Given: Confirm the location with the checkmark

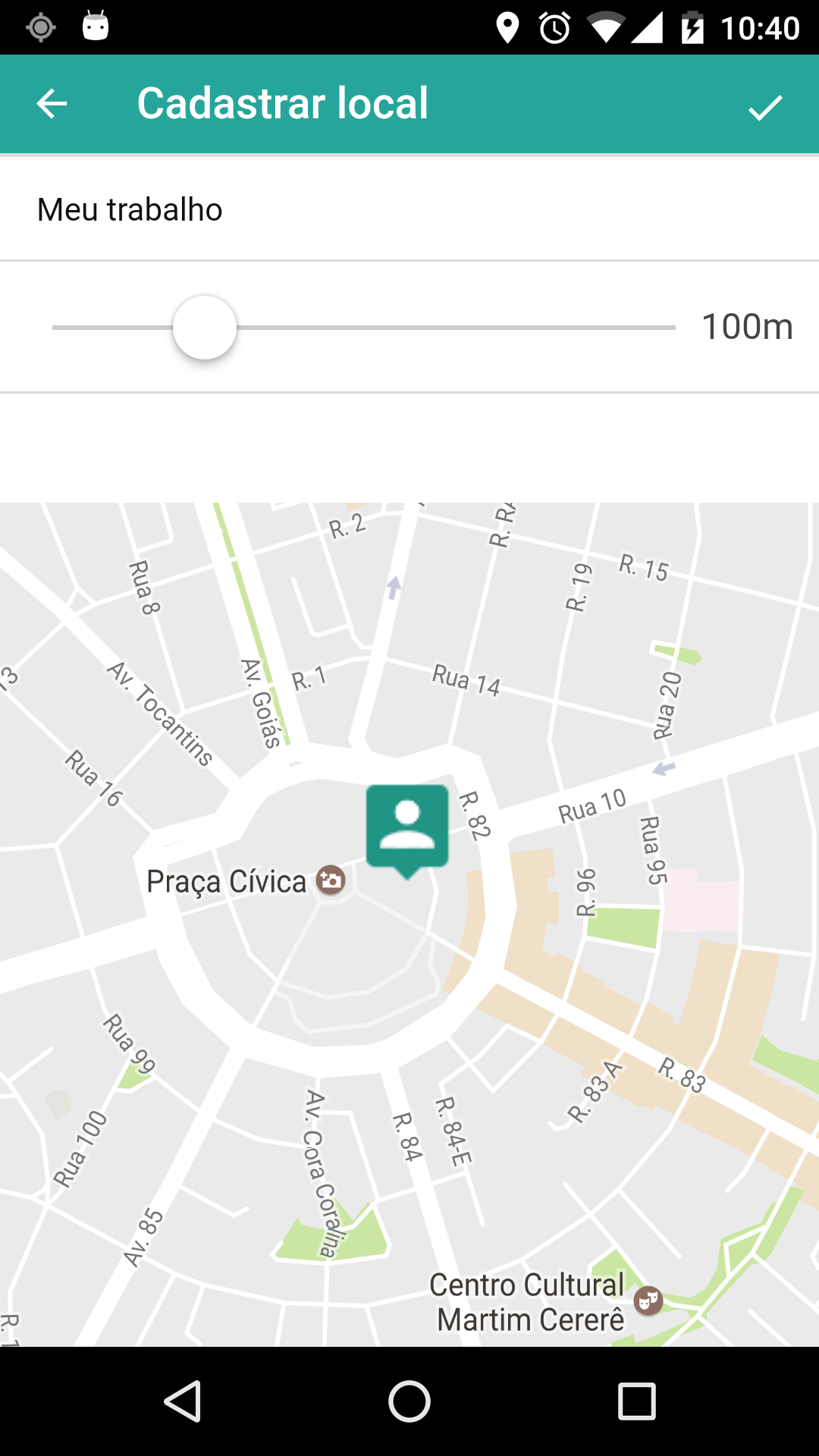Looking at the screenshot, I should tap(764, 107).
